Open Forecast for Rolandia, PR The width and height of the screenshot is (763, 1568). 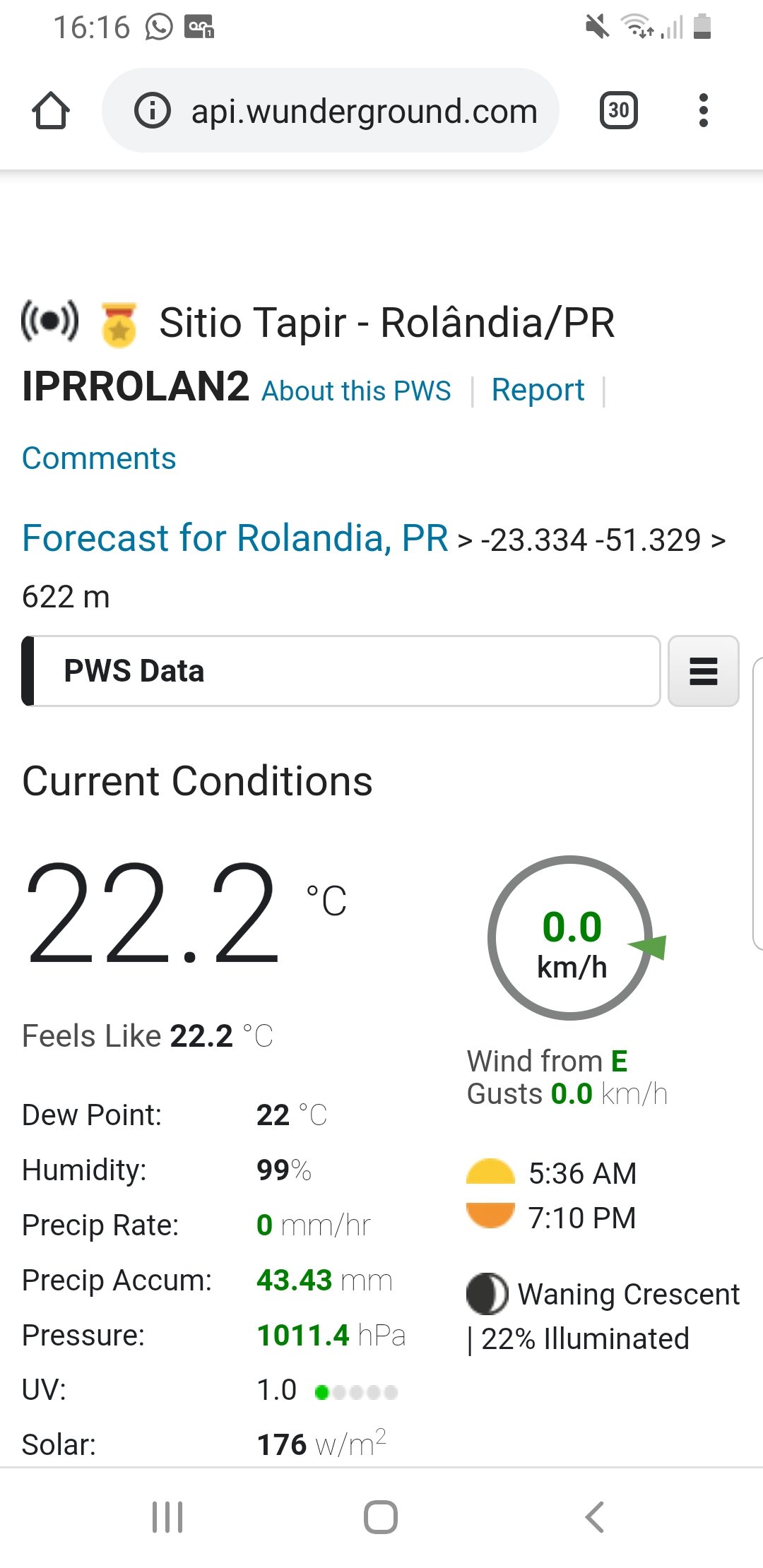pos(235,538)
